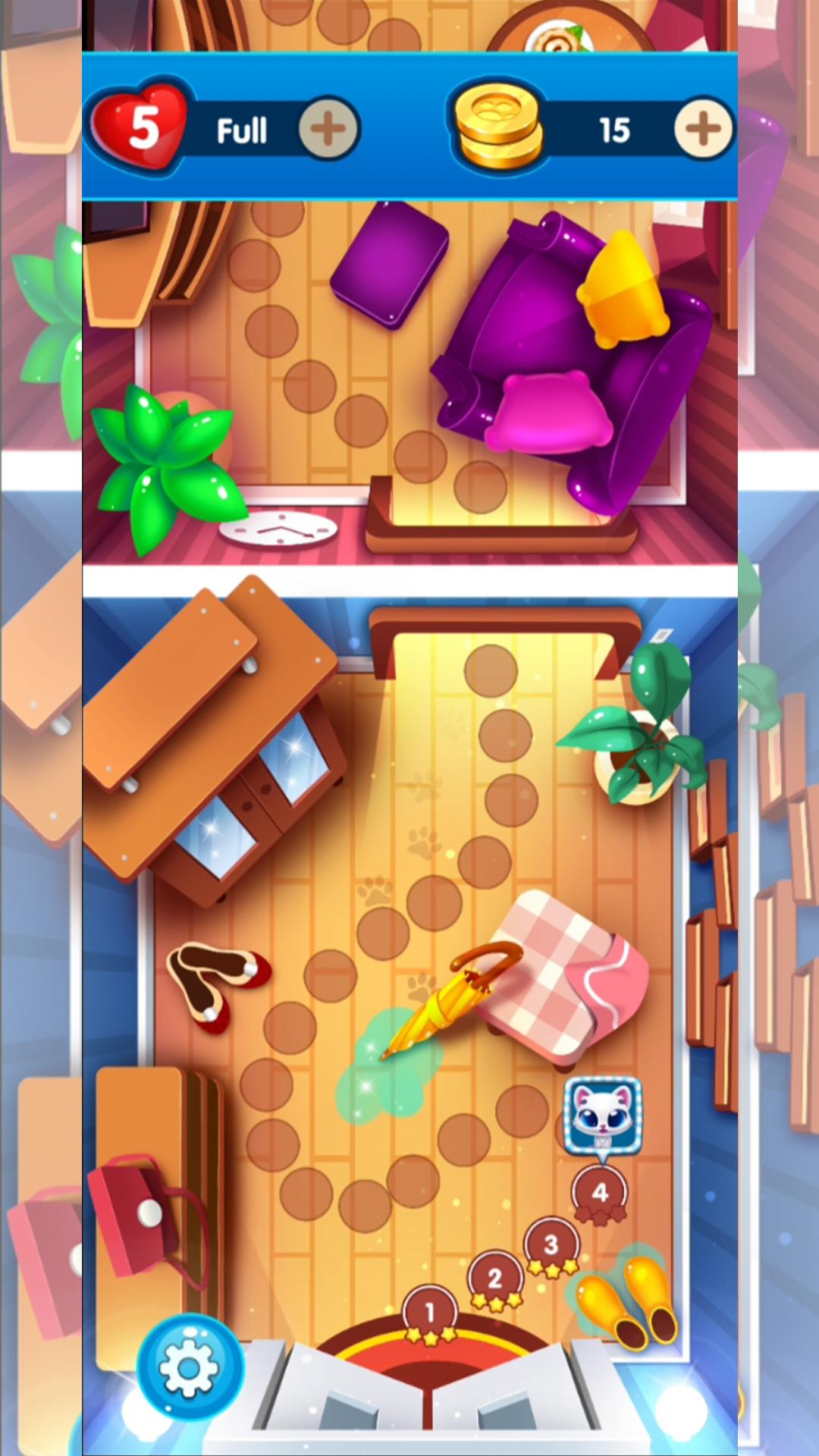Viewport: 819px width, 1456px height.
Task: Buy more coins with the plus button
Action: 703,129
